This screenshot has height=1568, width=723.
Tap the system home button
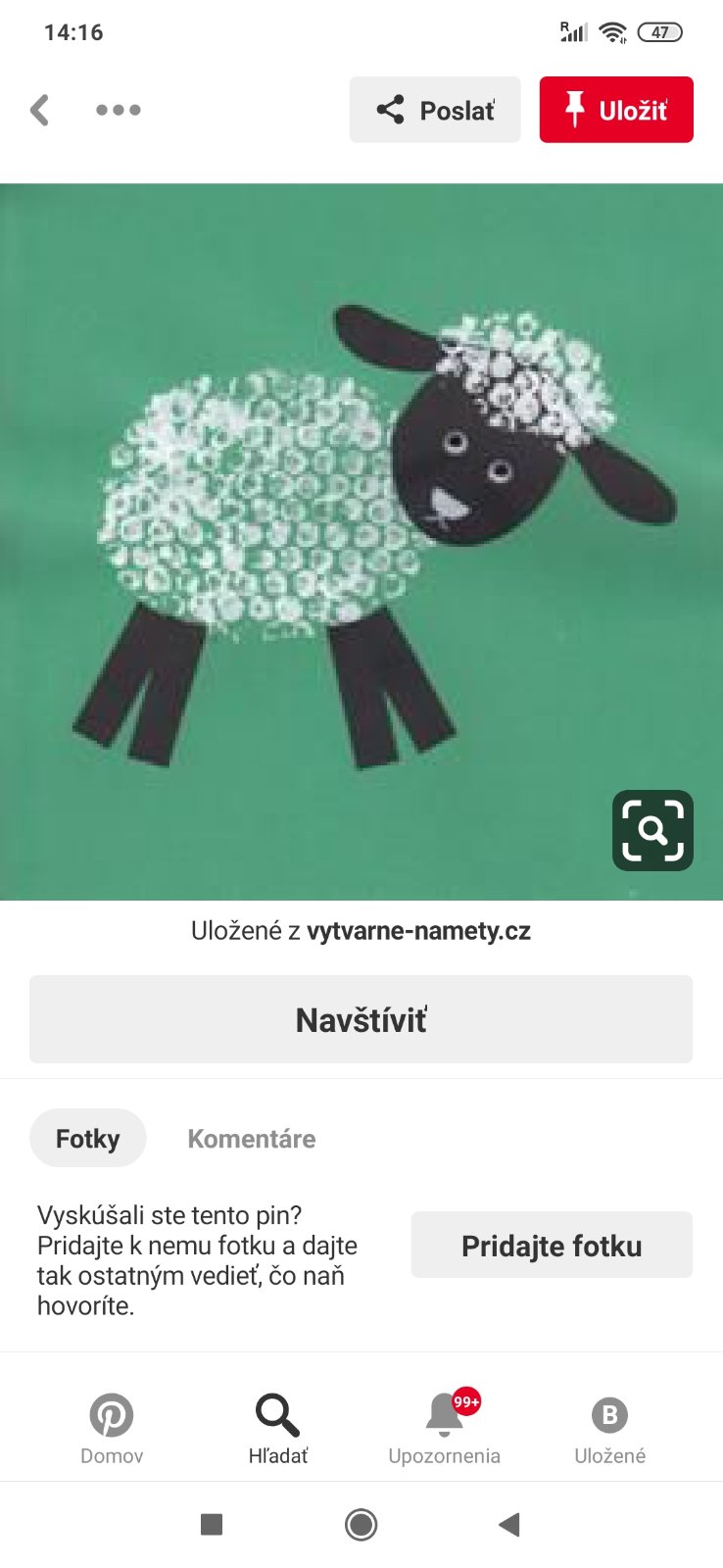(361, 1525)
